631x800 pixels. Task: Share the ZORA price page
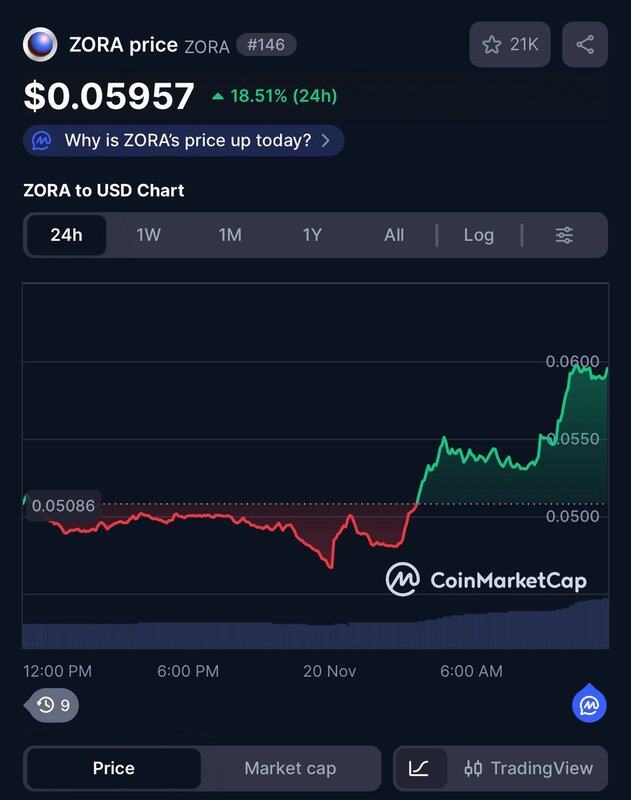click(585, 45)
